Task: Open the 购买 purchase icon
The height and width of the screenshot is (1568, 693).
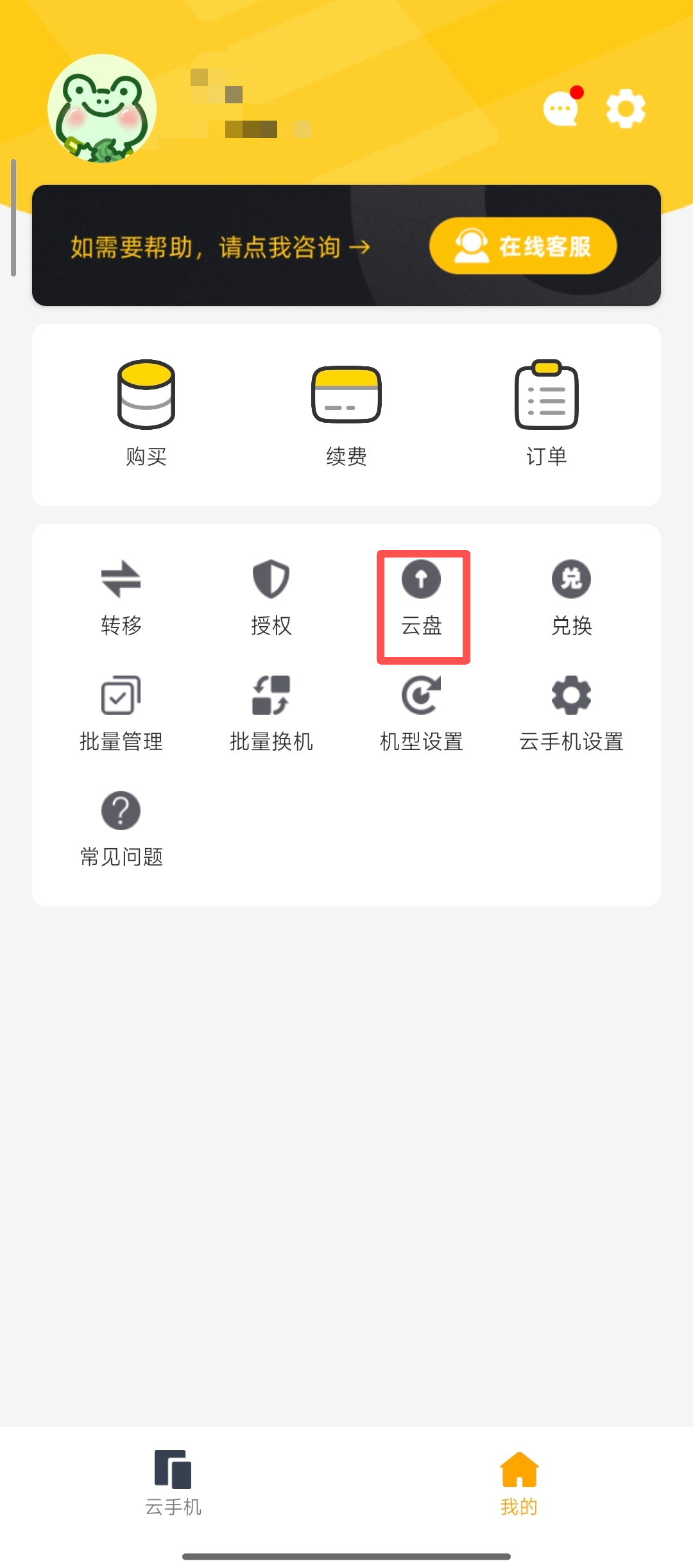Action: [145, 414]
